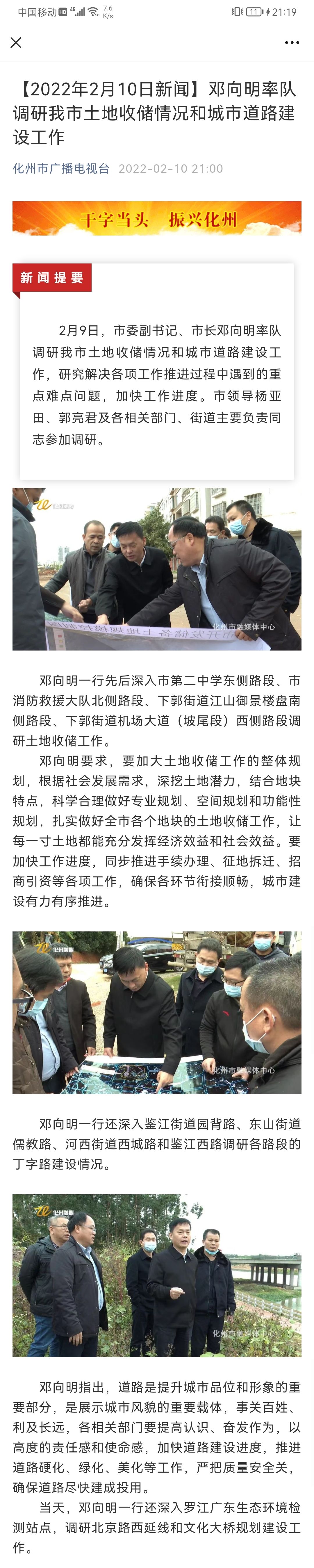Enlarge the photo of officials near the bridge
Screen dimensions: 314x1568
pyautogui.click(x=157, y=1275)
